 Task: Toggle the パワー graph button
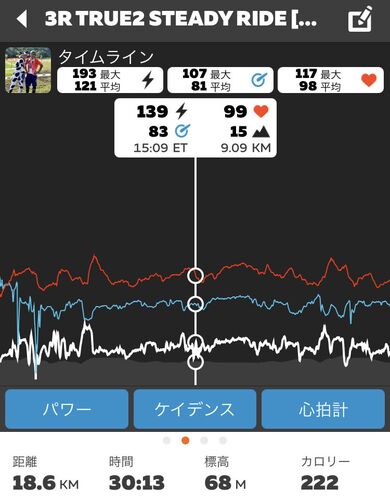pyautogui.click(x=67, y=409)
